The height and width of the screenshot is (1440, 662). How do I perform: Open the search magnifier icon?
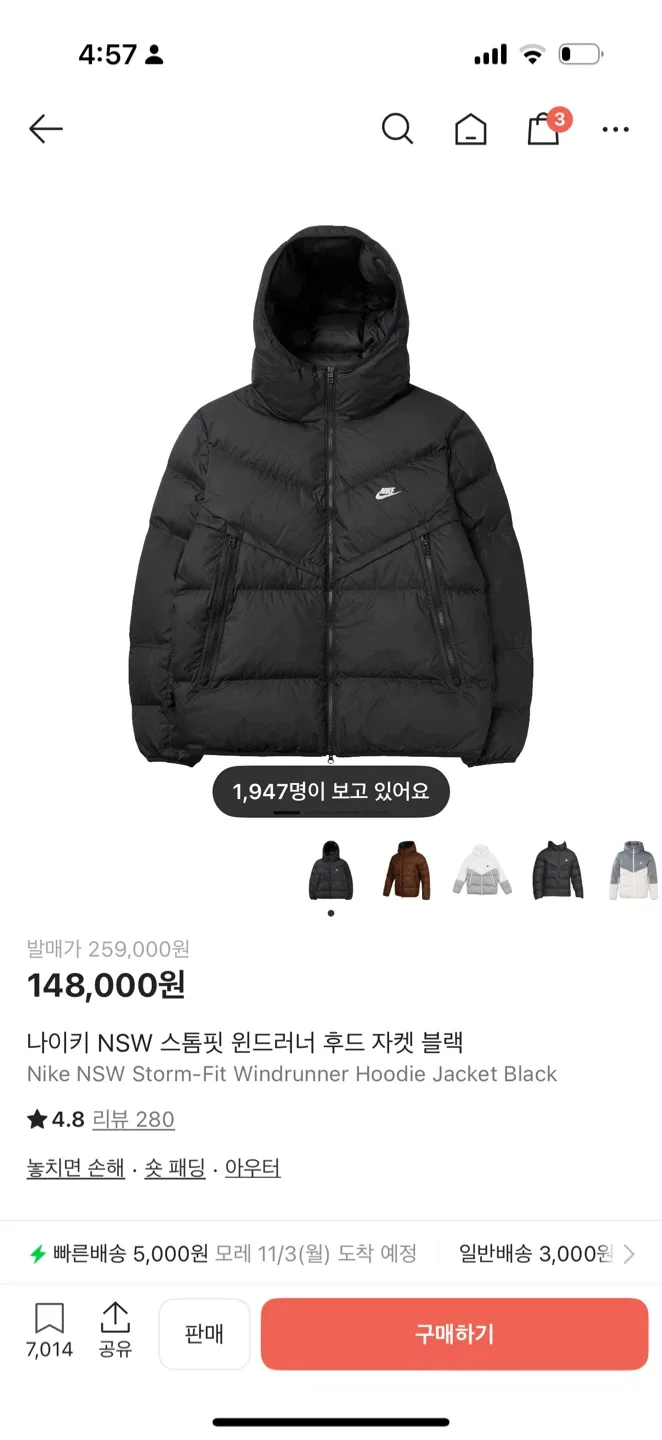[x=397, y=129]
